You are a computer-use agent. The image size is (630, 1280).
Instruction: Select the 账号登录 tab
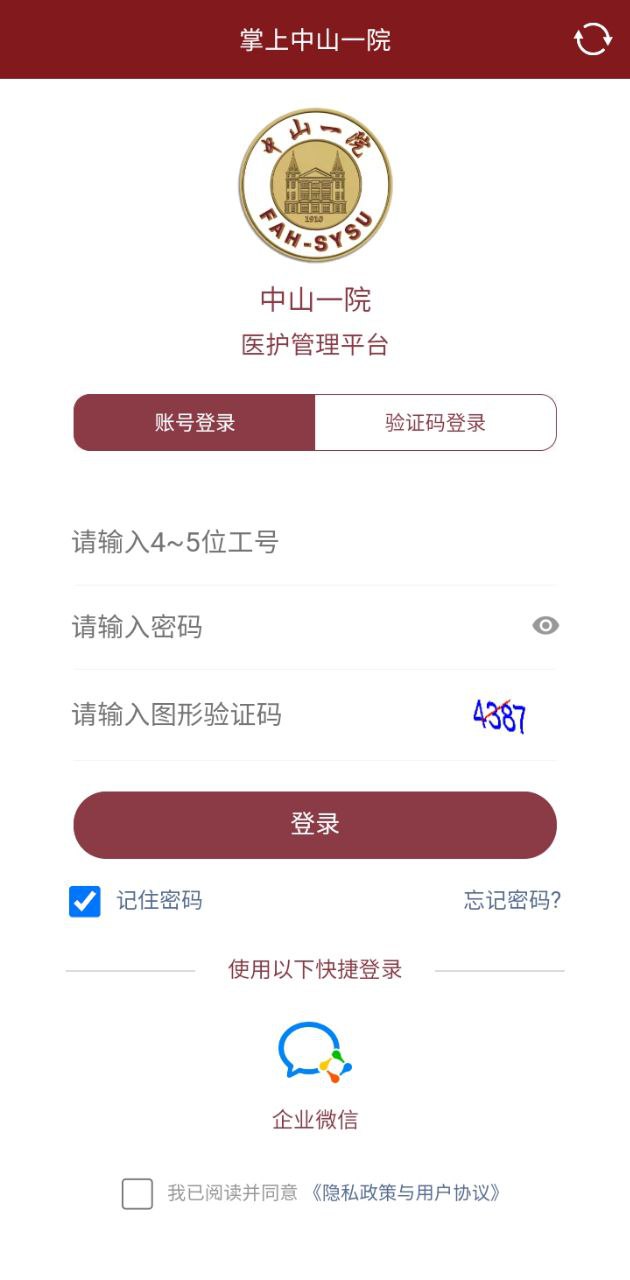(195, 423)
